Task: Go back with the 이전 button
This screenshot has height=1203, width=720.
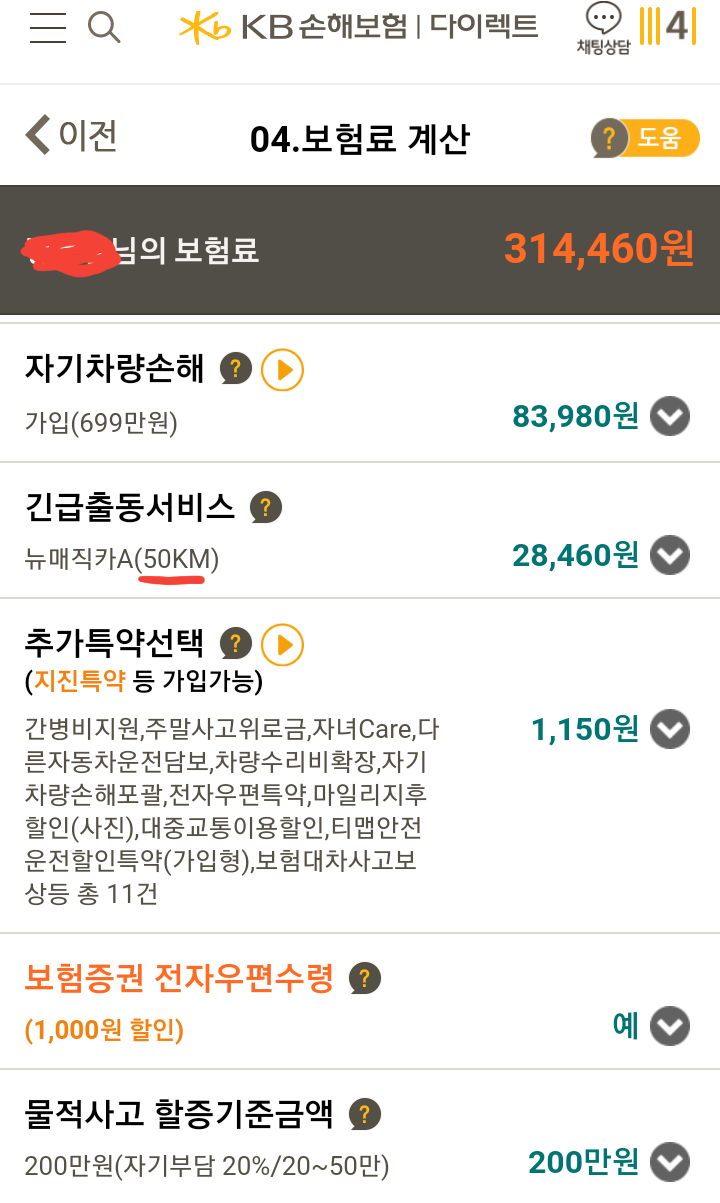Action: (72, 136)
